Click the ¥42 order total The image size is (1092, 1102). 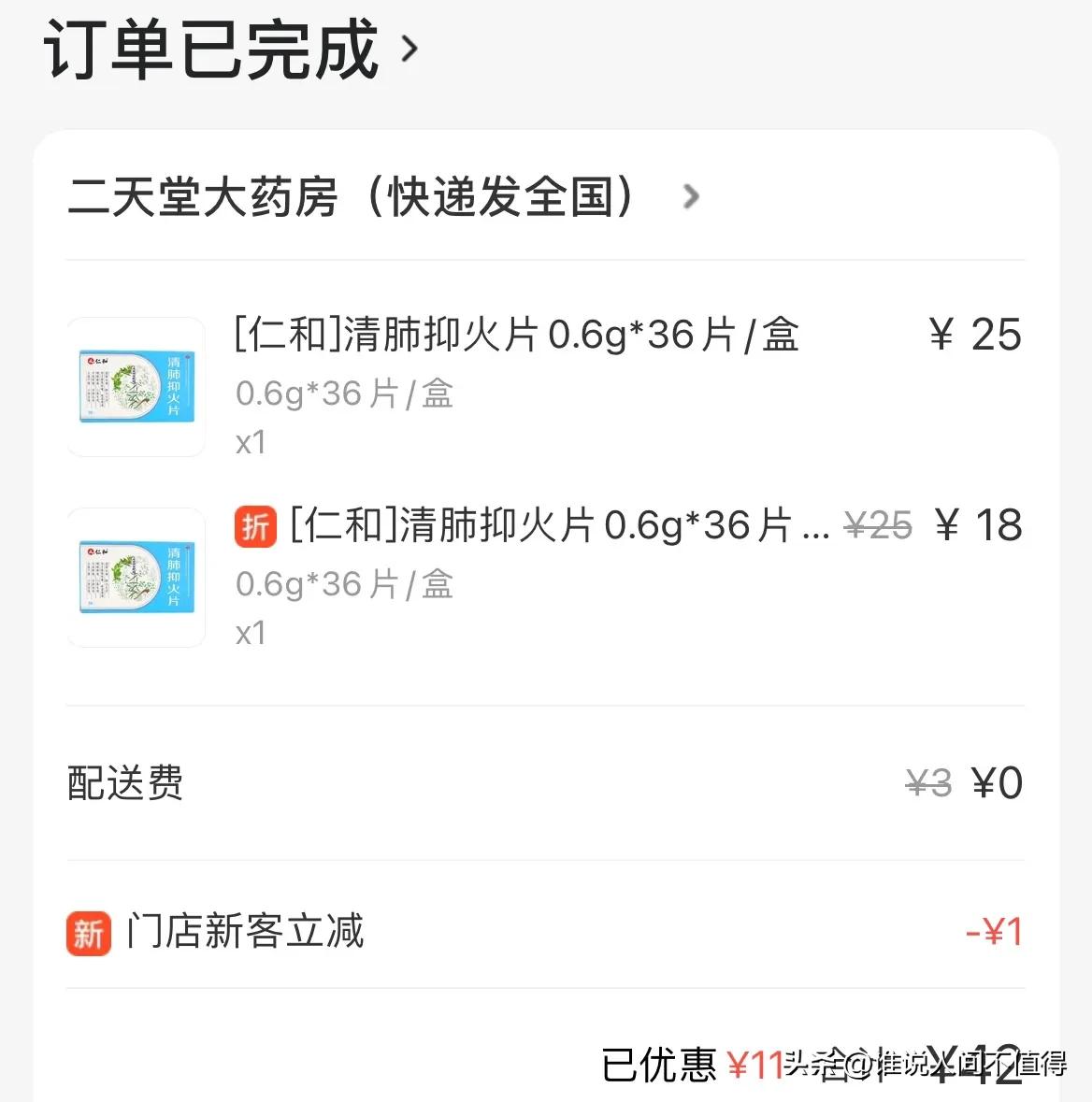[972, 1064]
